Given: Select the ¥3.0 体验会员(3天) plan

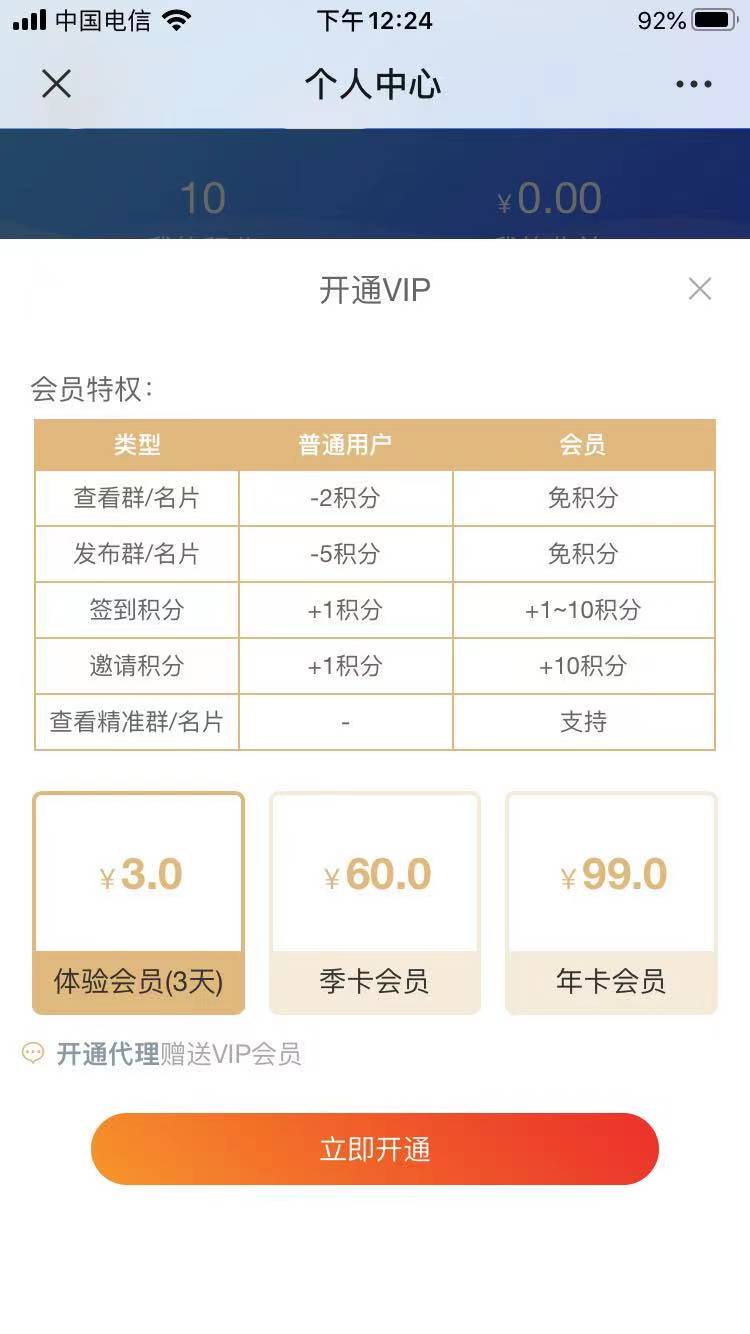Looking at the screenshot, I should pos(139,903).
